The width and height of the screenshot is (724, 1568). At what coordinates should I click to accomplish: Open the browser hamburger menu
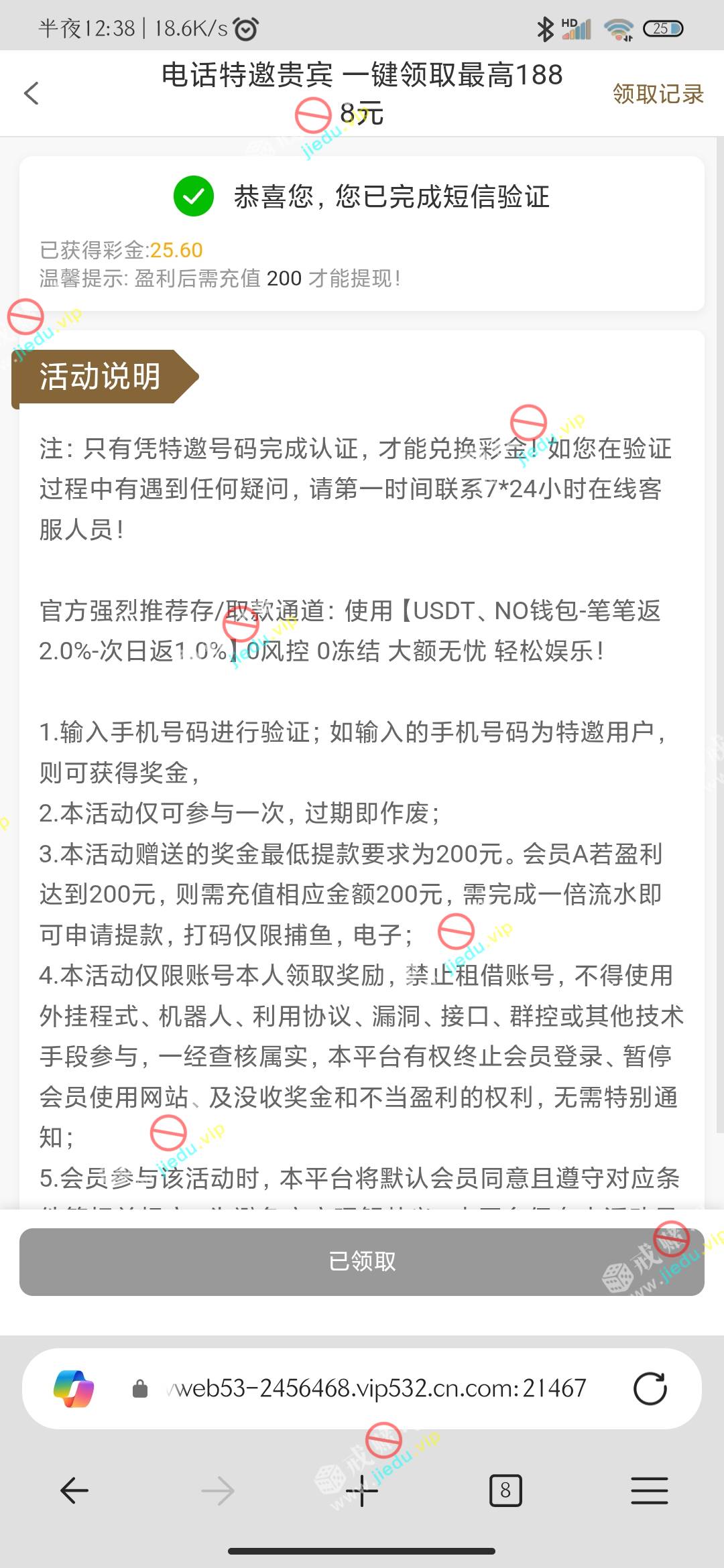pyautogui.click(x=649, y=1491)
